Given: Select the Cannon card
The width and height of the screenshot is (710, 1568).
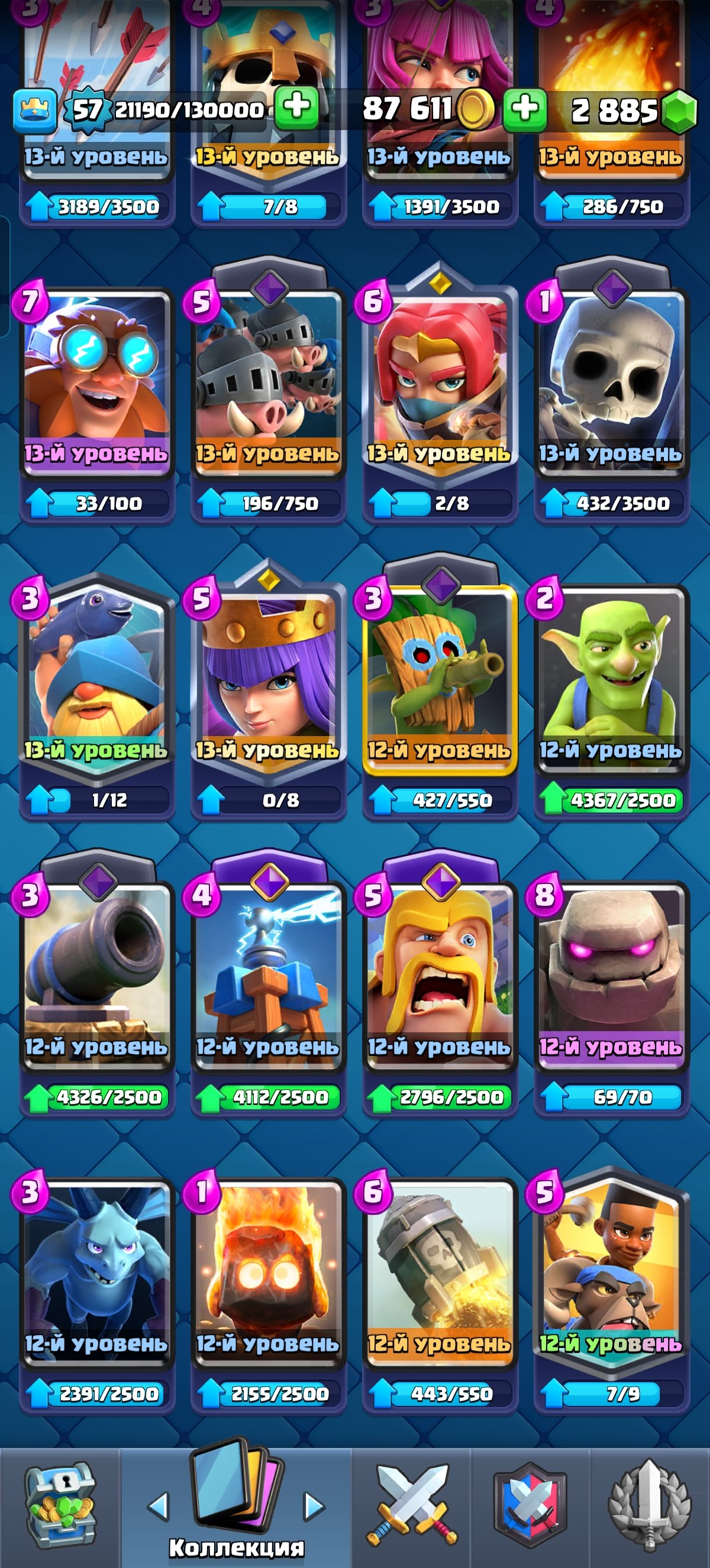Looking at the screenshot, I should pos(96,977).
